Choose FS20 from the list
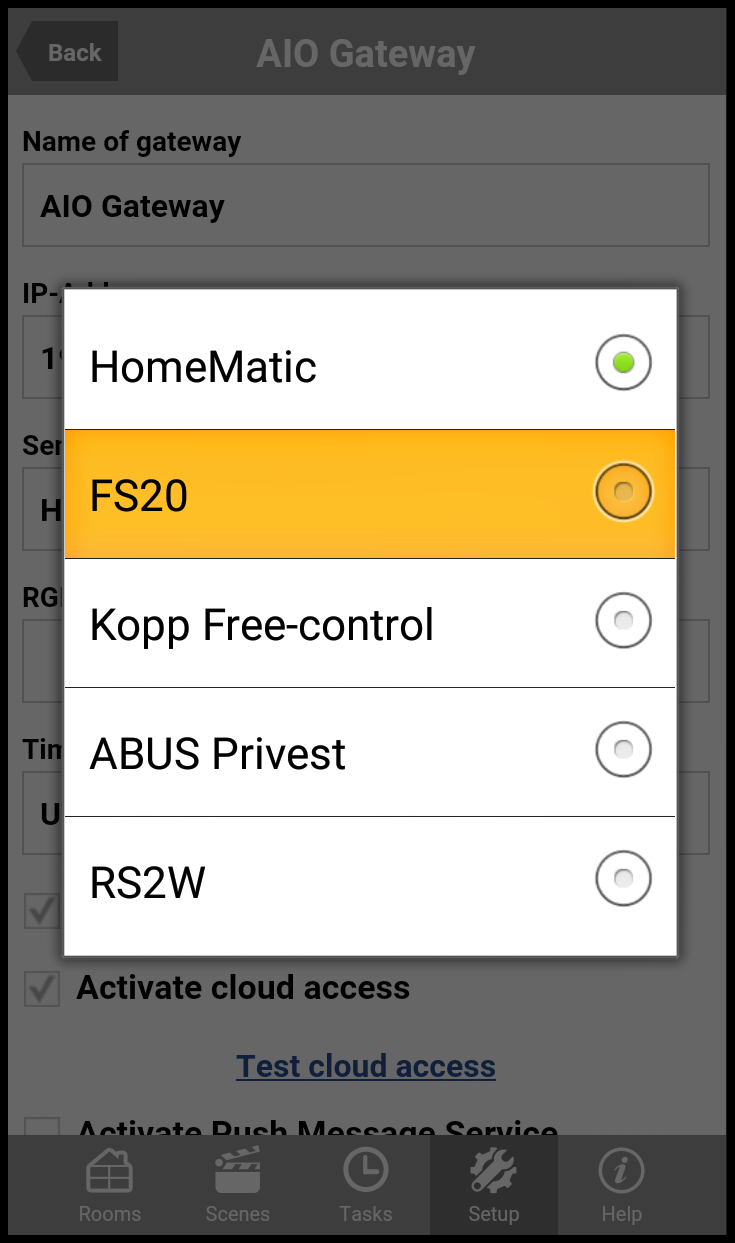735x1243 pixels. pos(370,494)
